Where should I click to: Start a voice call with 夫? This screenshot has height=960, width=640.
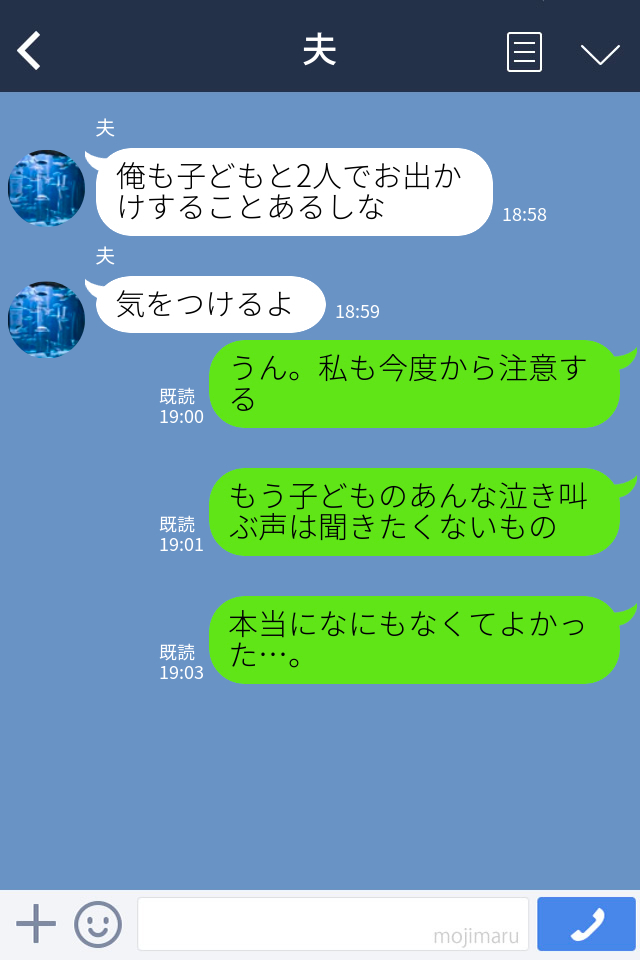pyautogui.click(x=586, y=924)
